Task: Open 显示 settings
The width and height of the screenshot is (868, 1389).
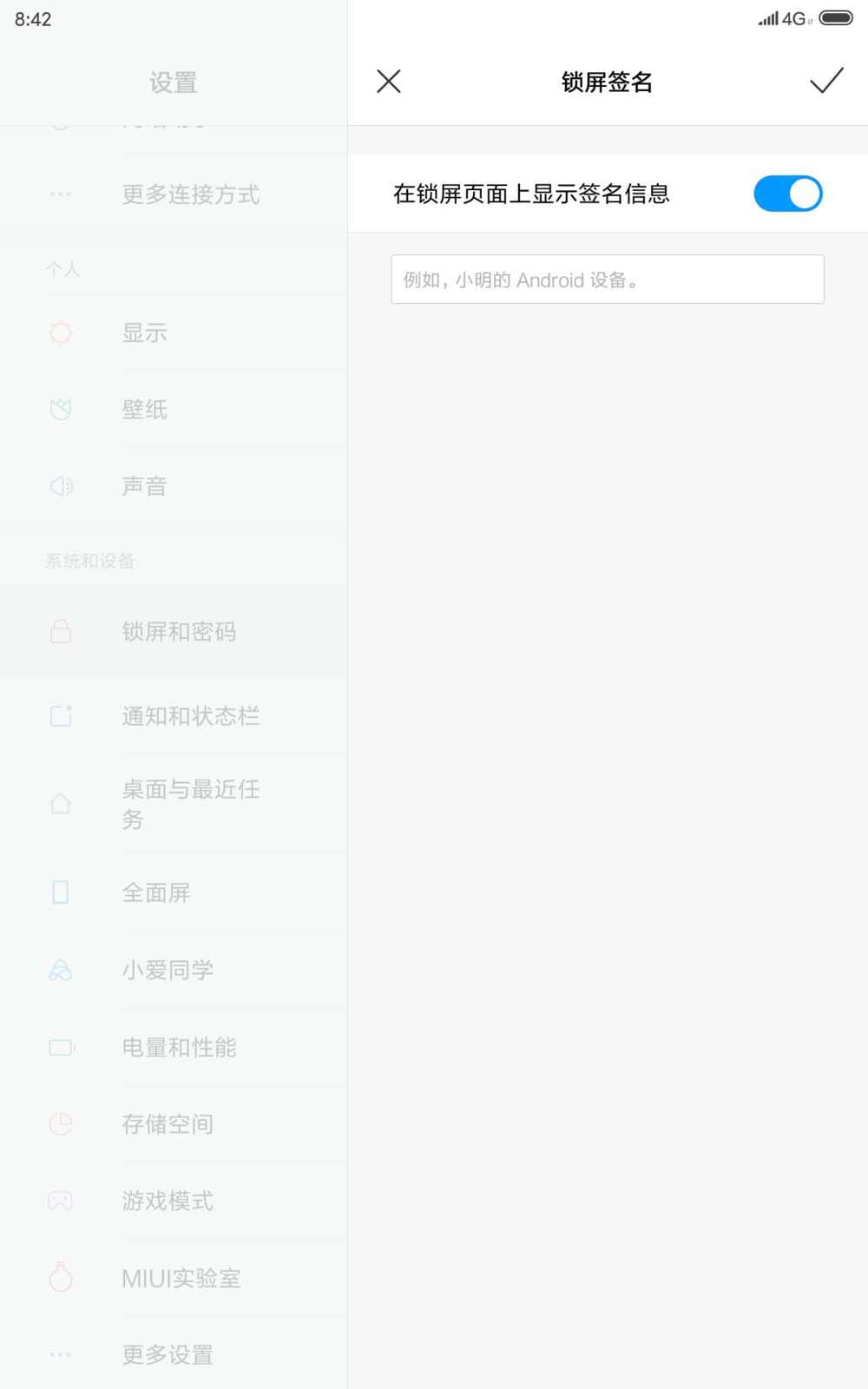Action: pos(145,332)
